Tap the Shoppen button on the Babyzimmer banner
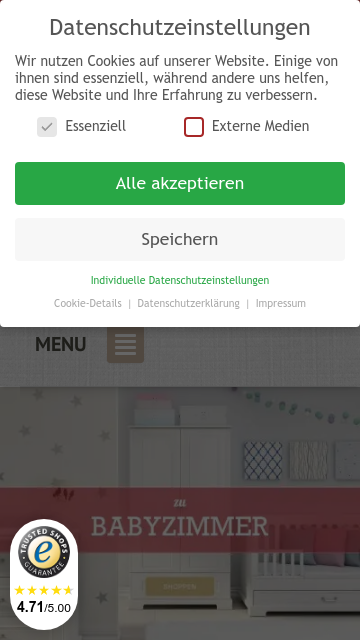Image resolution: width=360 pixels, height=640 pixels. [180, 587]
